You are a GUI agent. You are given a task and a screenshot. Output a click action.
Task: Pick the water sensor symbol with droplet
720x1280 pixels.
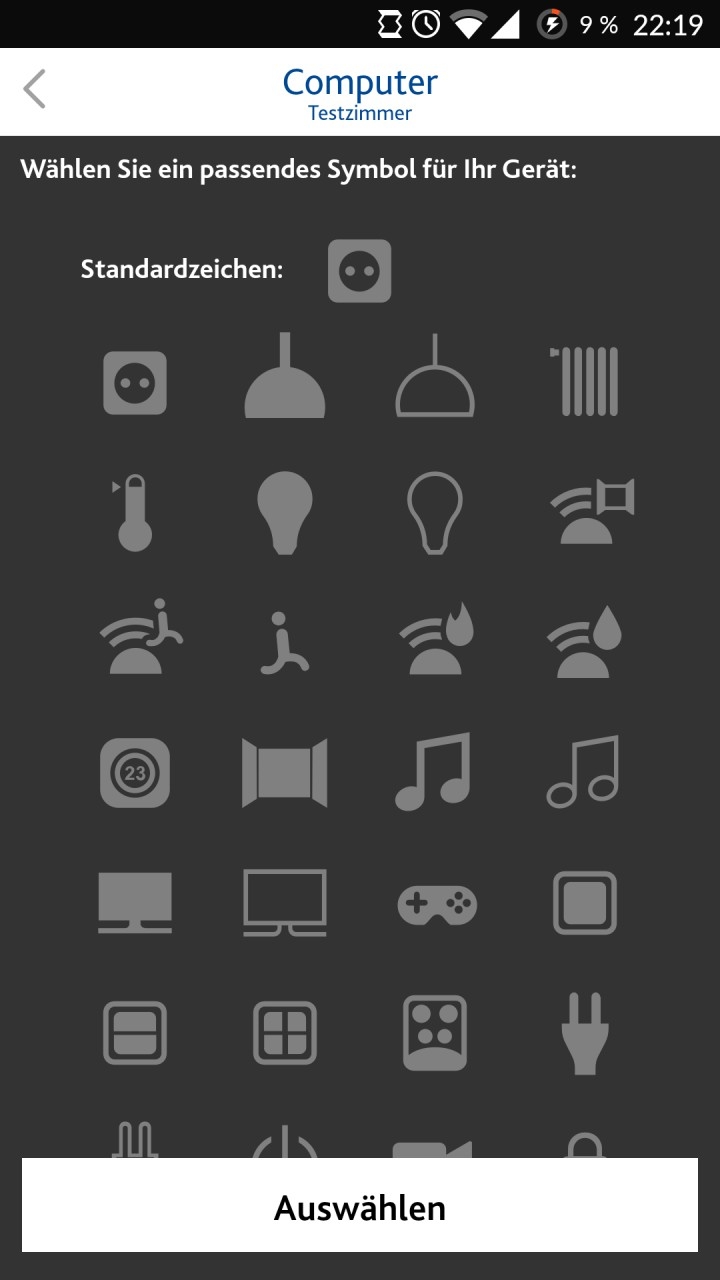[x=585, y=640]
